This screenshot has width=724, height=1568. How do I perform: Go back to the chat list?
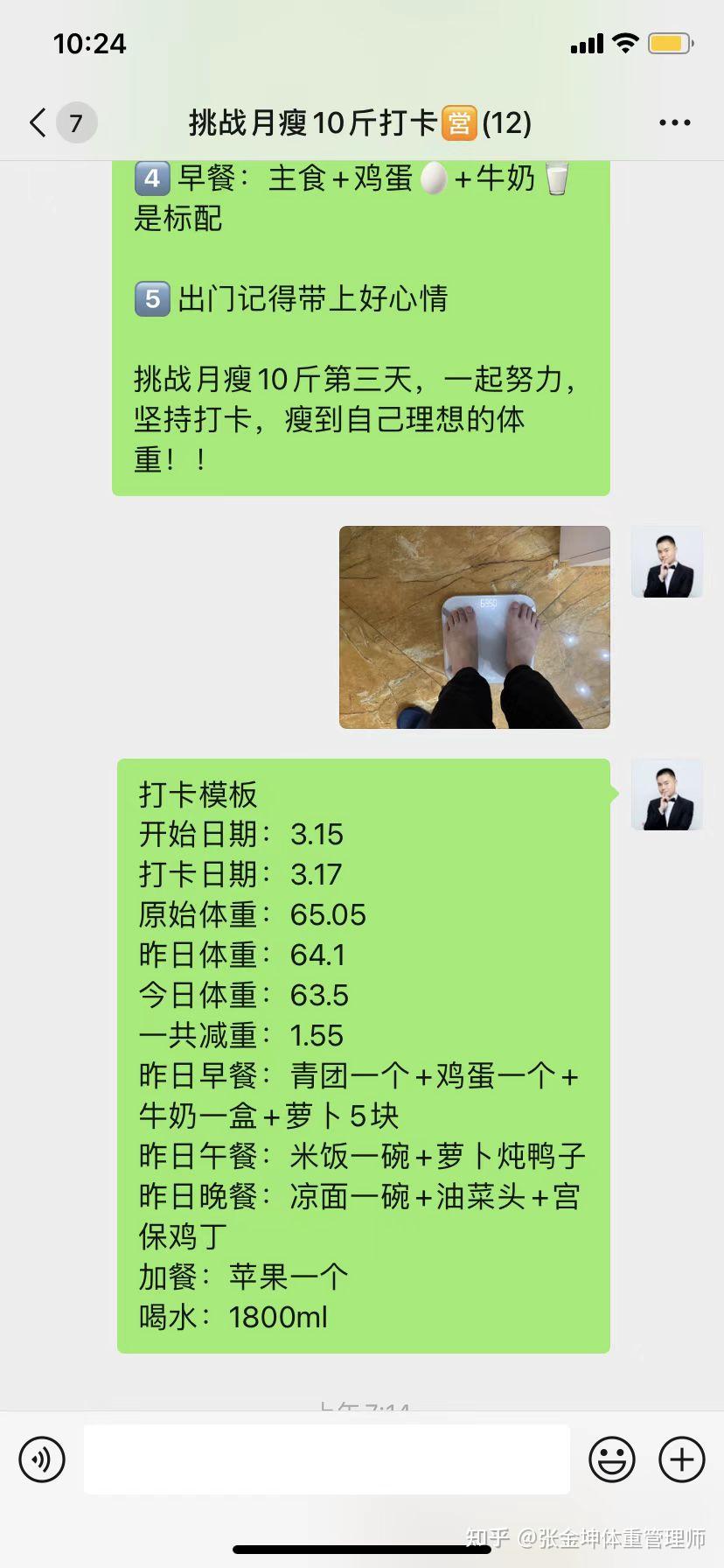(38, 122)
